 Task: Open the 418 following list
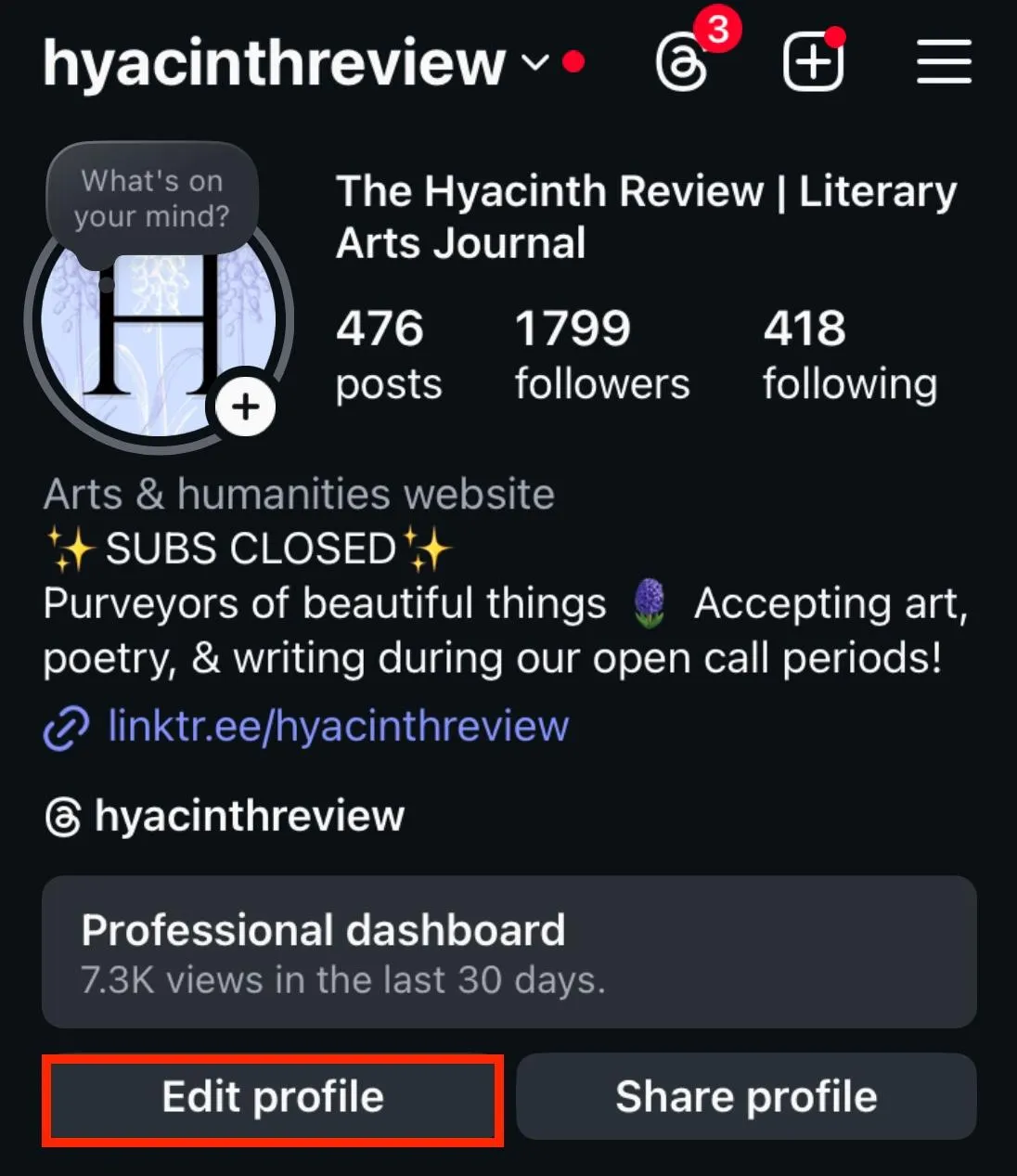point(849,355)
